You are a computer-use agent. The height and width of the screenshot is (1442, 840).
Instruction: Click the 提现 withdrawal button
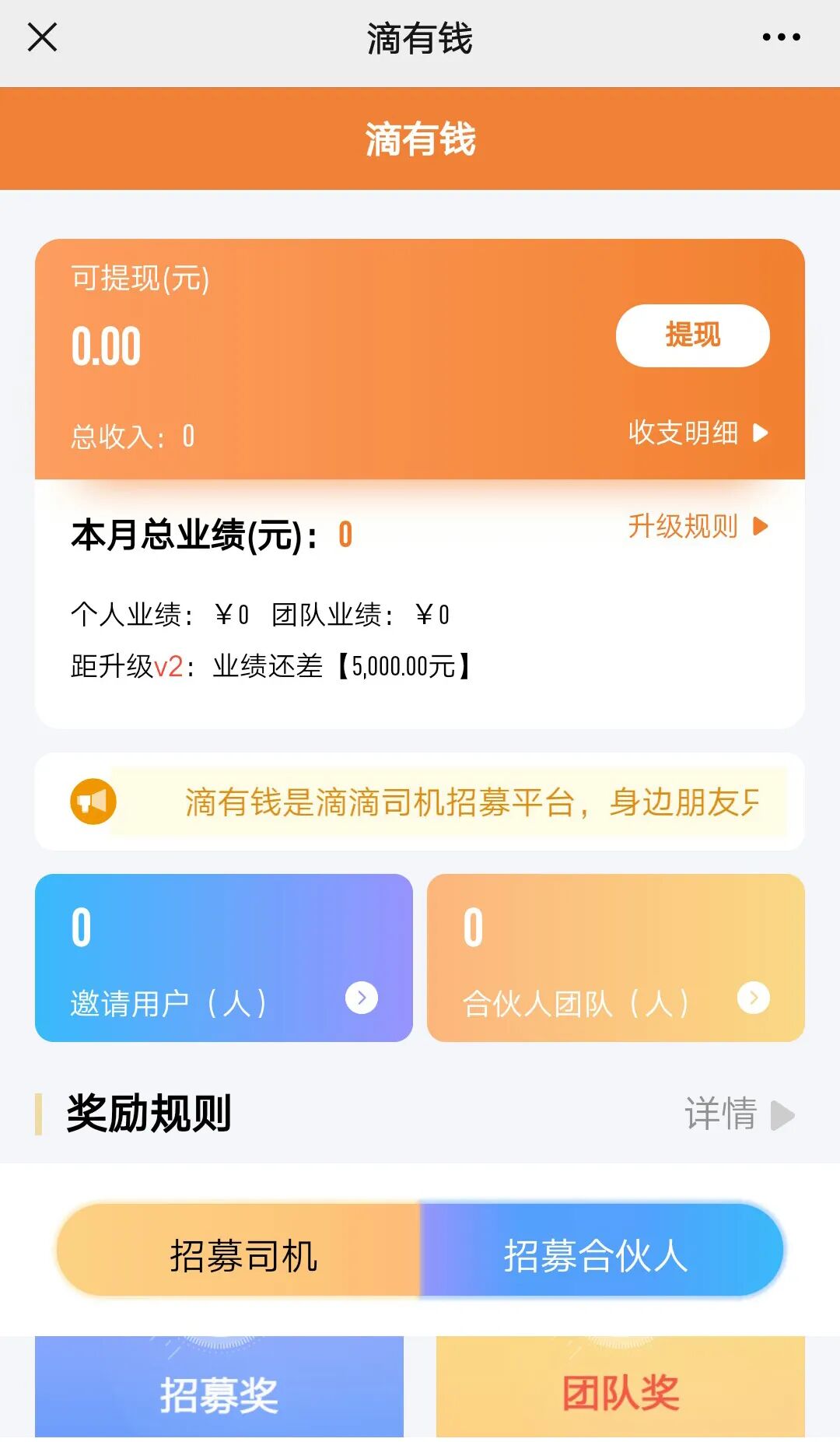[691, 335]
